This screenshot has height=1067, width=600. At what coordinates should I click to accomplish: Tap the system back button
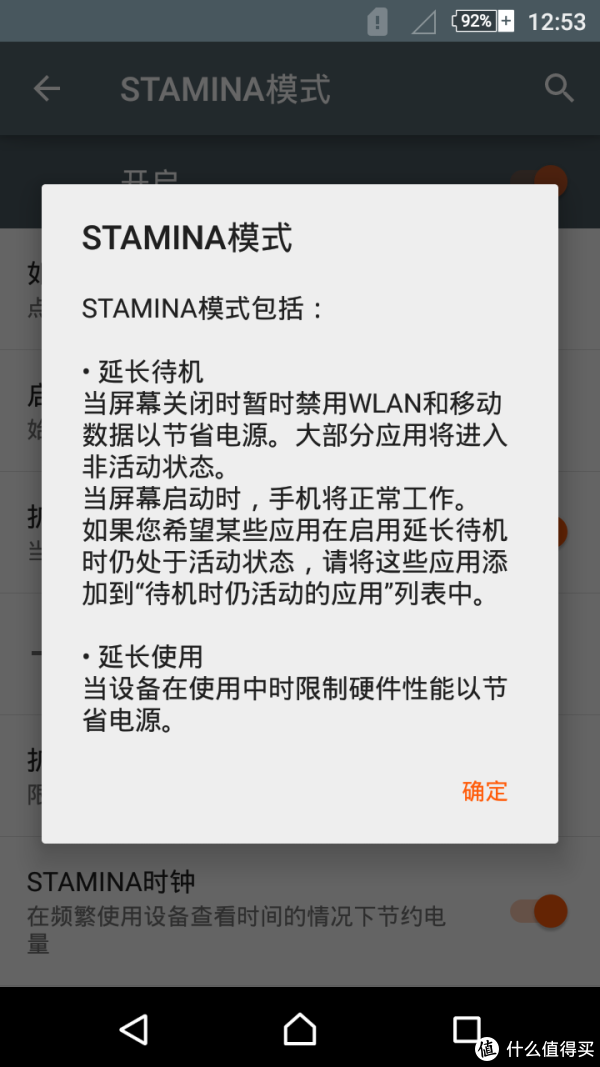point(133,1028)
